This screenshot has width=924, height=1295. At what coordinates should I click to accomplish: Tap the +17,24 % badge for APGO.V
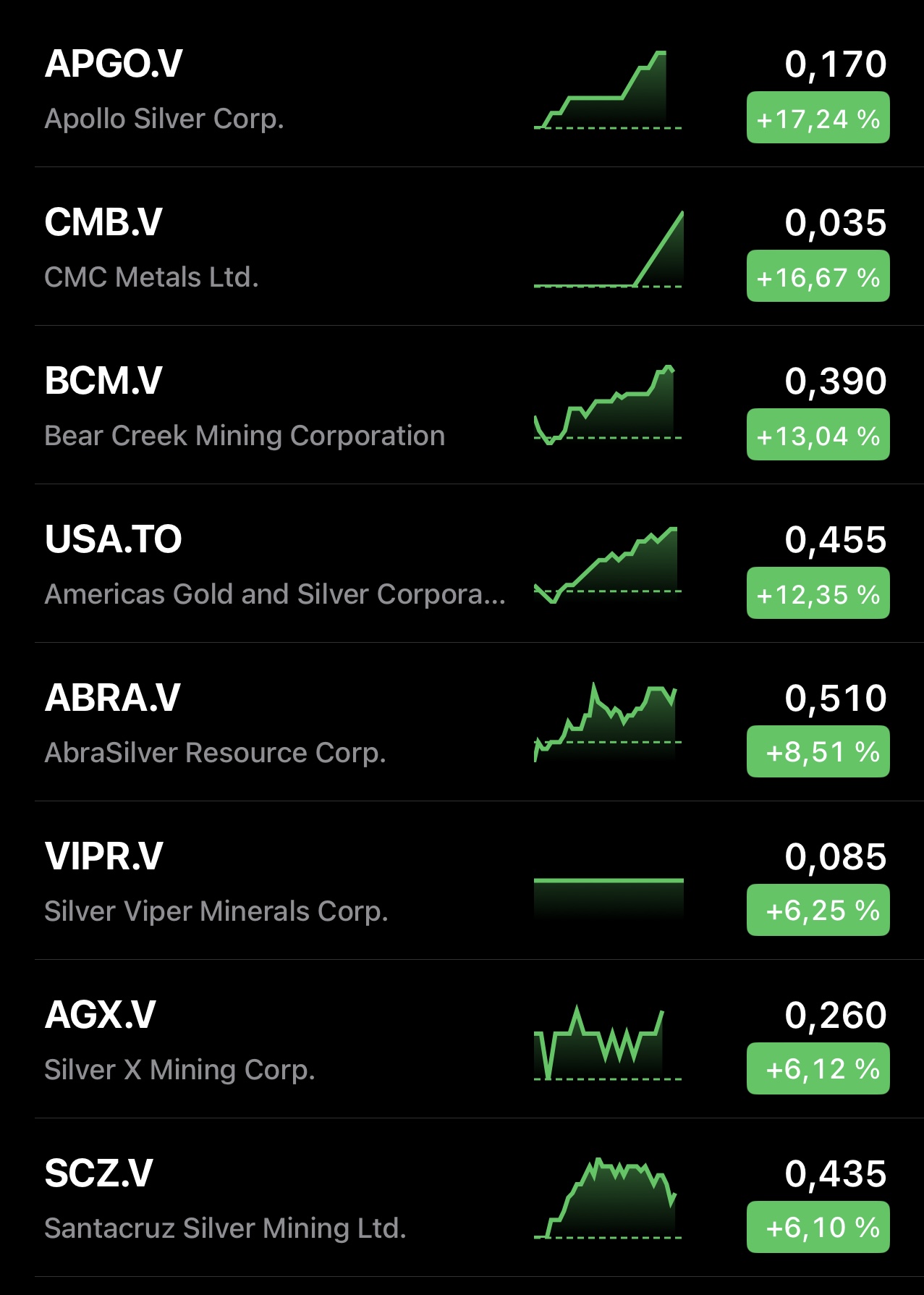pyautogui.click(x=818, y=118)
